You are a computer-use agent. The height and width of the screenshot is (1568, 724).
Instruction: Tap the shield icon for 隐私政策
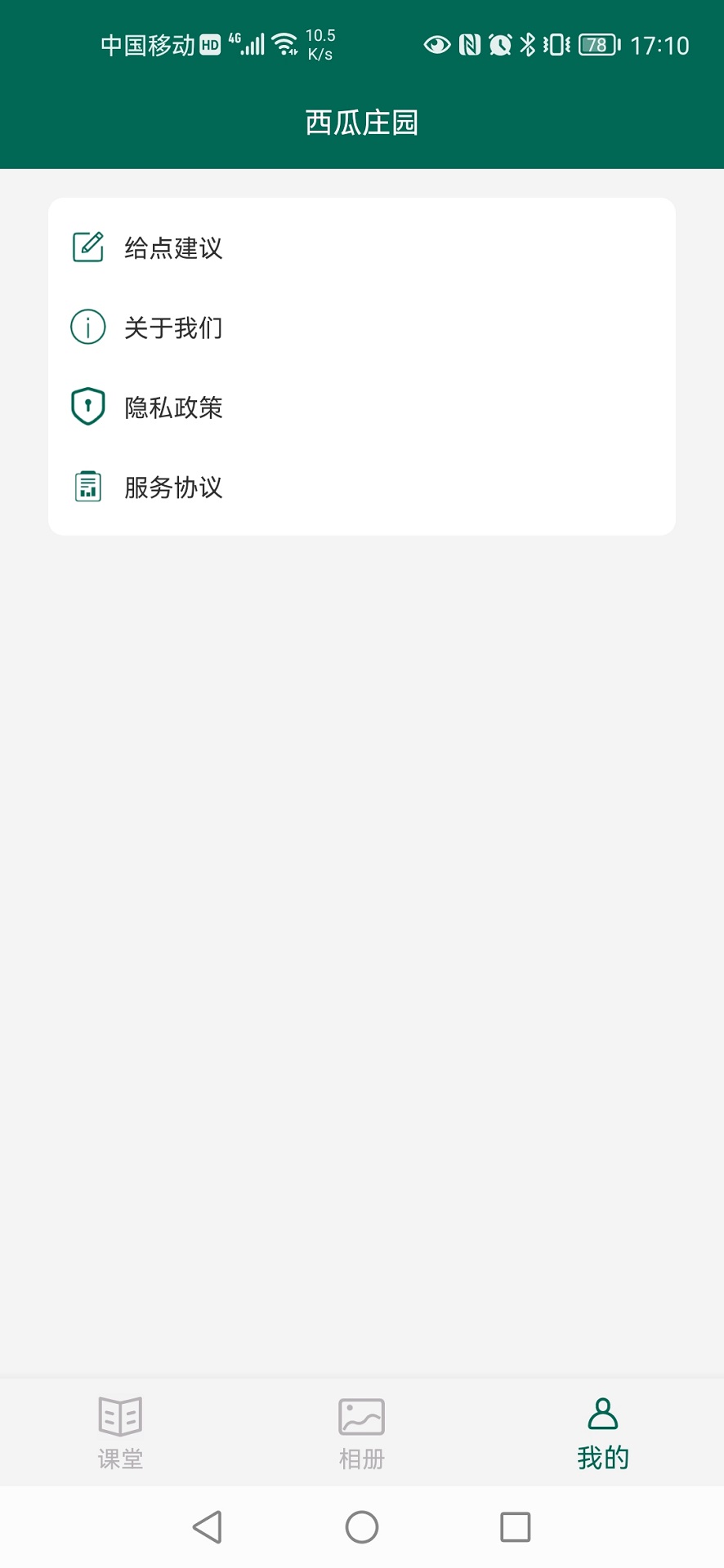tap(87, 405)
